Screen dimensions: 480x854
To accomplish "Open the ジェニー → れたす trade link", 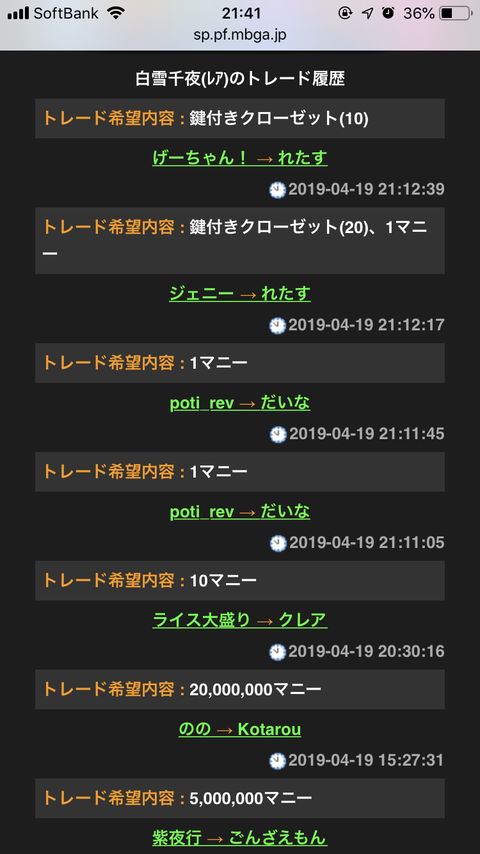I will coord(240,294).
